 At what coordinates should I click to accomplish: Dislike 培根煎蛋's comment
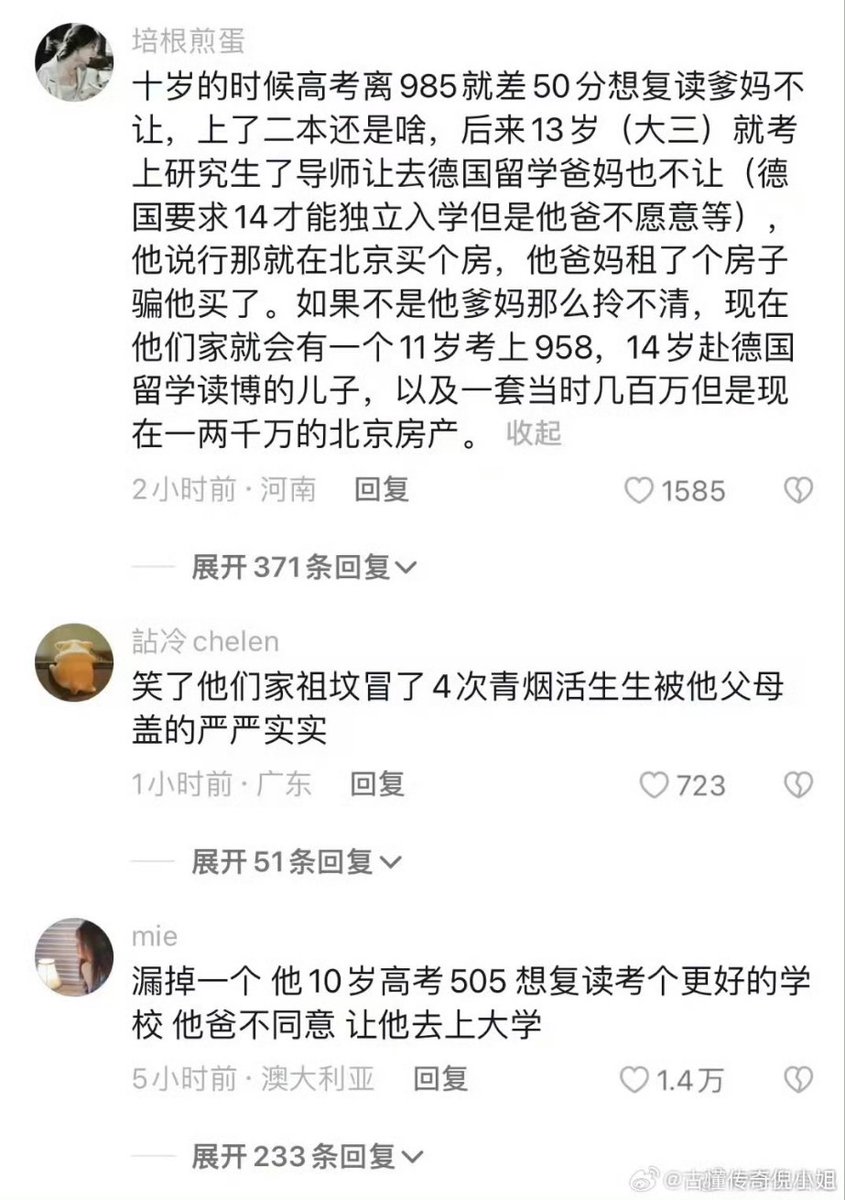[x=797, y=490]
